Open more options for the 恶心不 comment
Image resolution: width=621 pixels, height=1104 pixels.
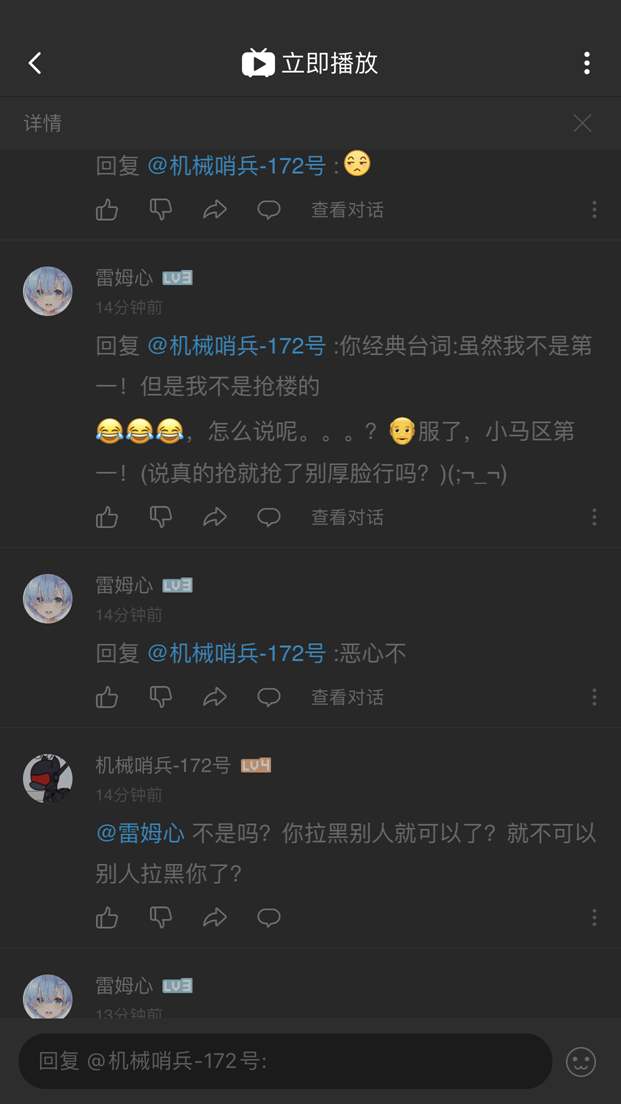point(594,697)
